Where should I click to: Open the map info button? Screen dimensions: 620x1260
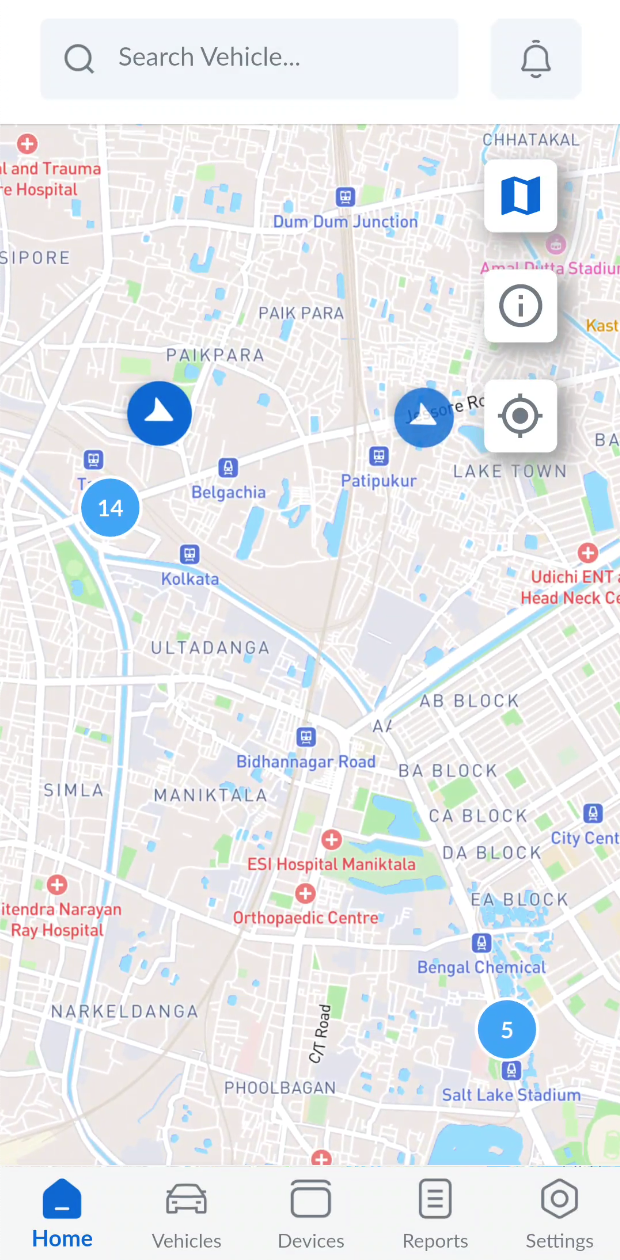(x=520, y=305)
